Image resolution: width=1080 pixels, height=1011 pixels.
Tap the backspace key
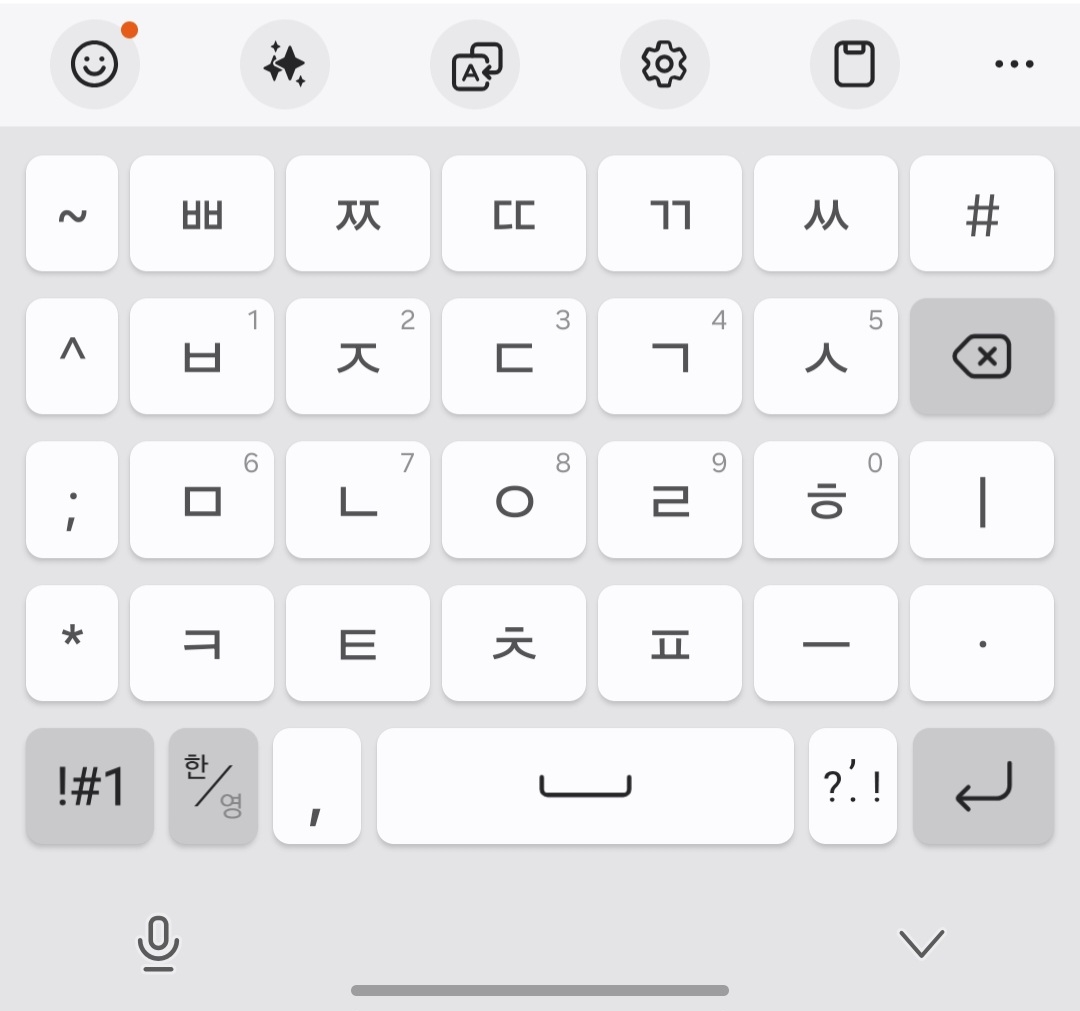(982, 356)
